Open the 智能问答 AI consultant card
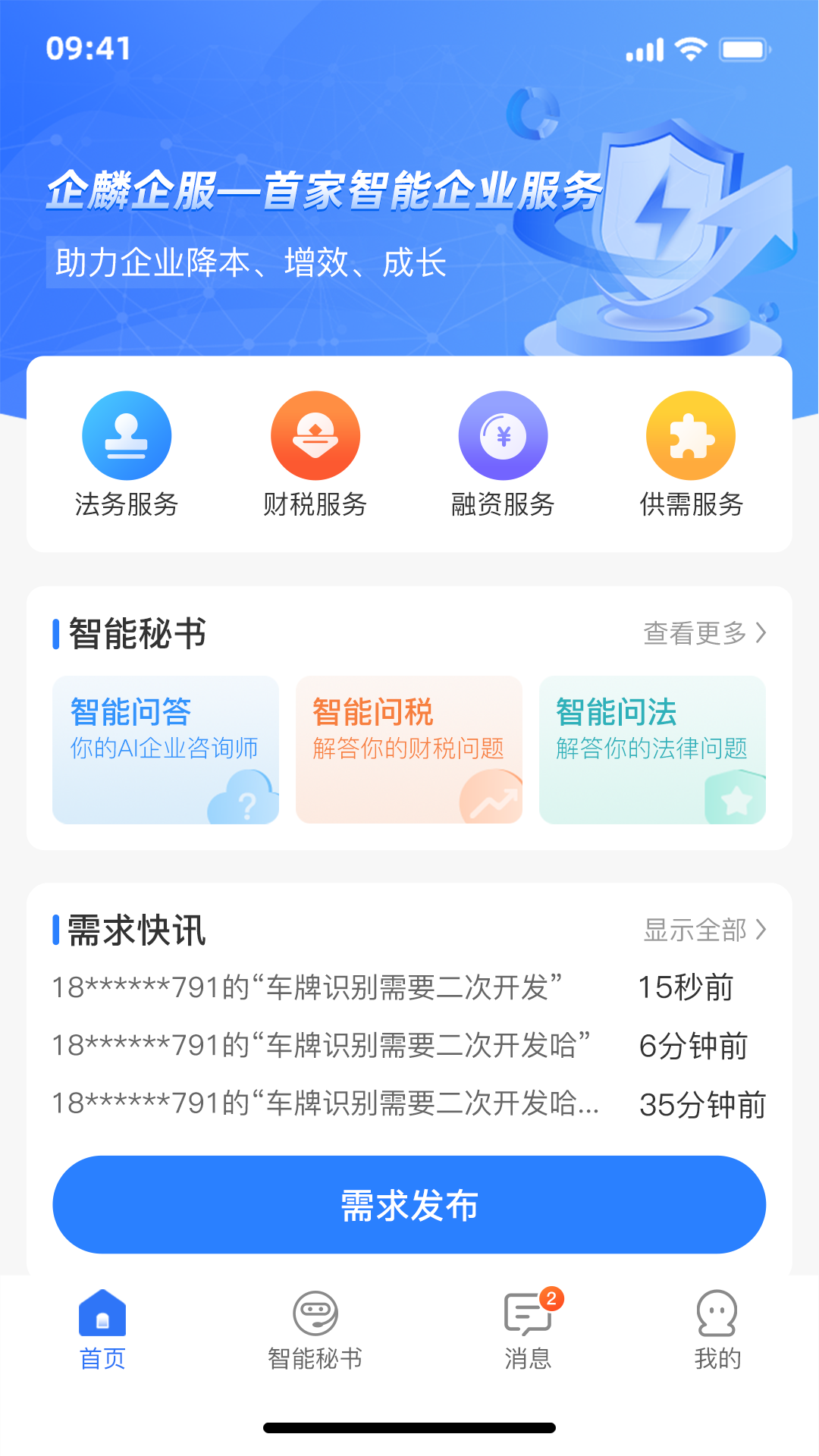 [165, 749]
